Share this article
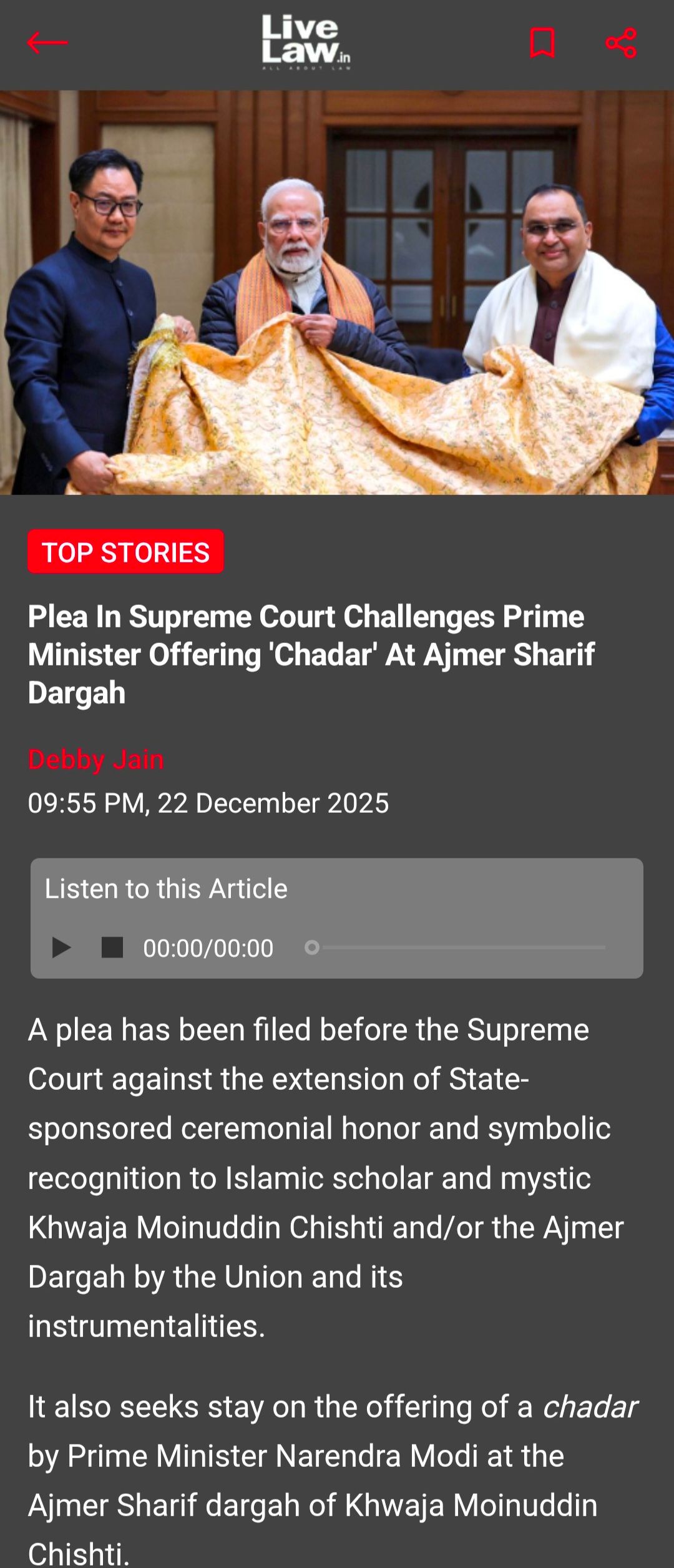This screenshot has width=674, height=1568. pos(621,42)
